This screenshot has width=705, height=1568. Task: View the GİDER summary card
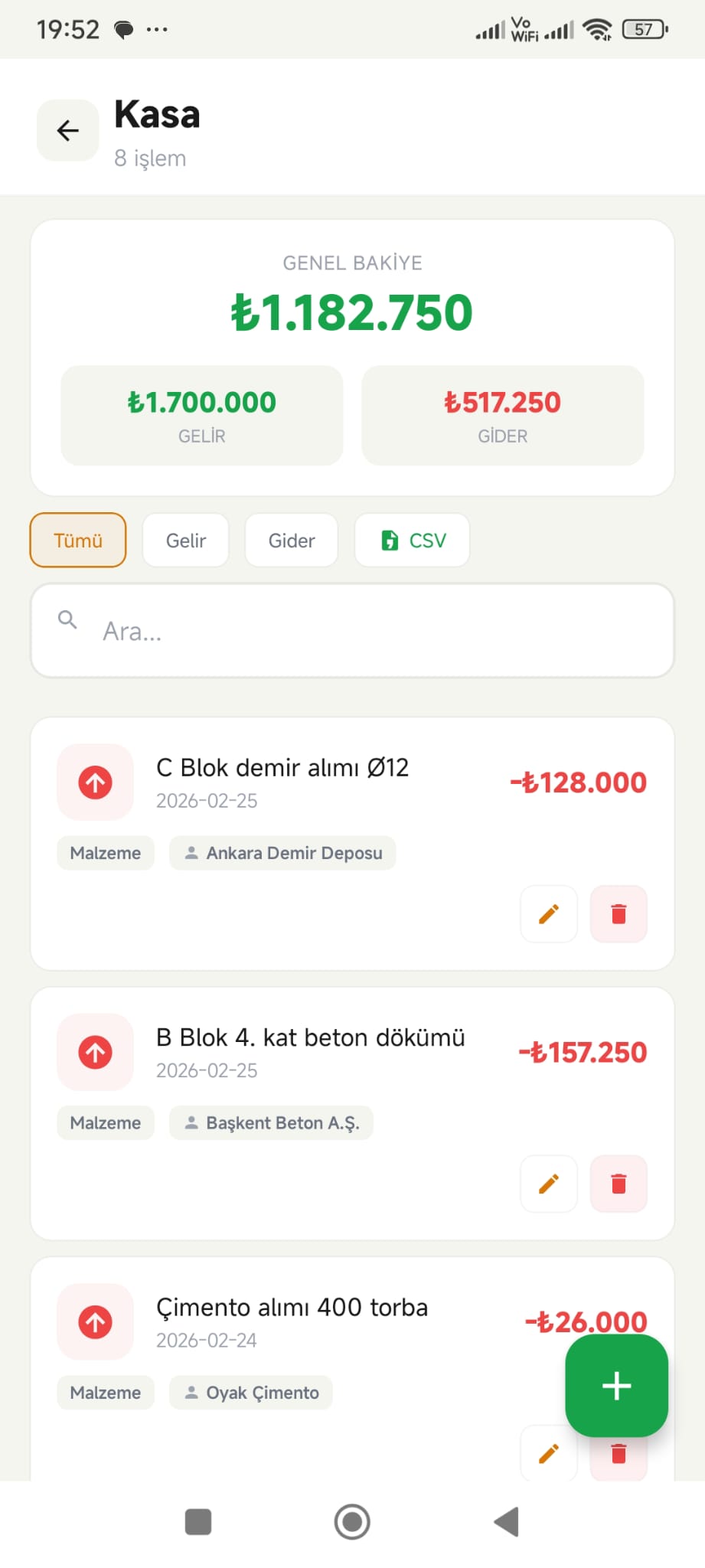[502, 415]
